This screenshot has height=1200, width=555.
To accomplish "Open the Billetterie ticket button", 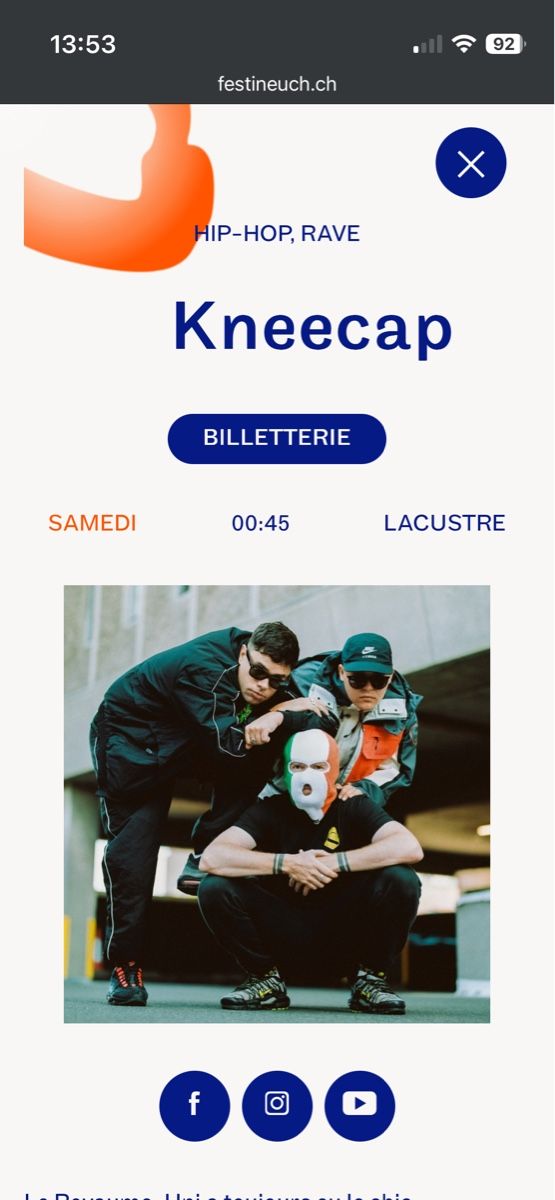I will (x=277, y=438).
